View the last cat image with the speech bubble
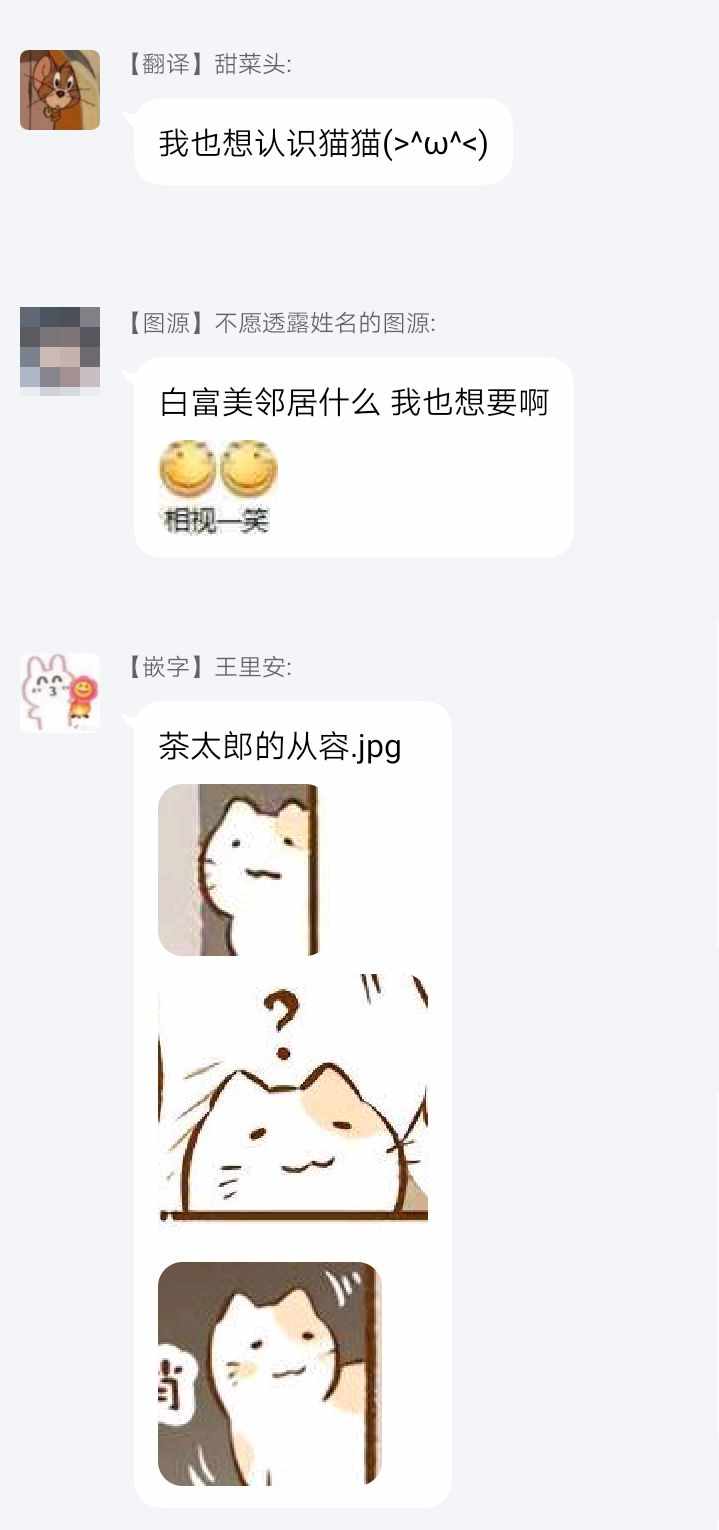The height and width of the screenshot is (1530, 719). 270,1373
